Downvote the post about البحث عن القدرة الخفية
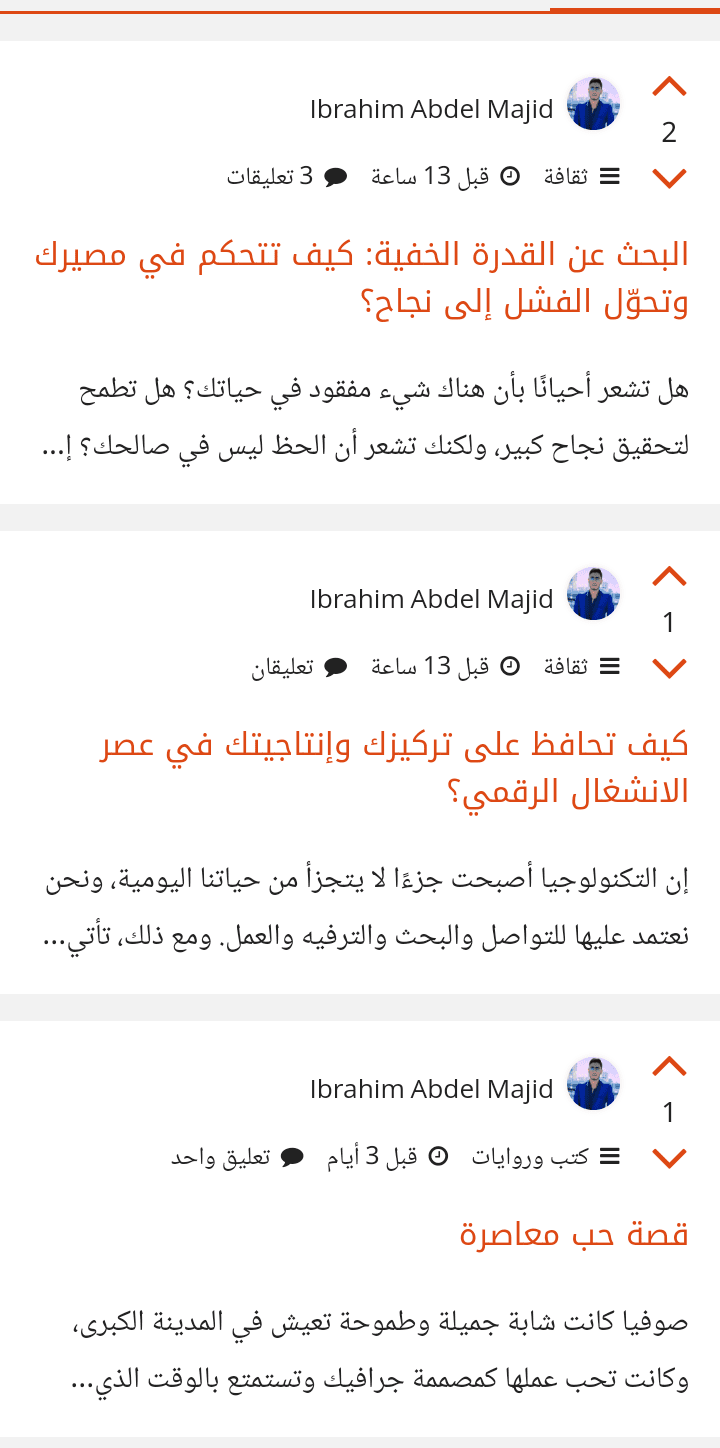The image size is (720, 1448). [669, 179]
